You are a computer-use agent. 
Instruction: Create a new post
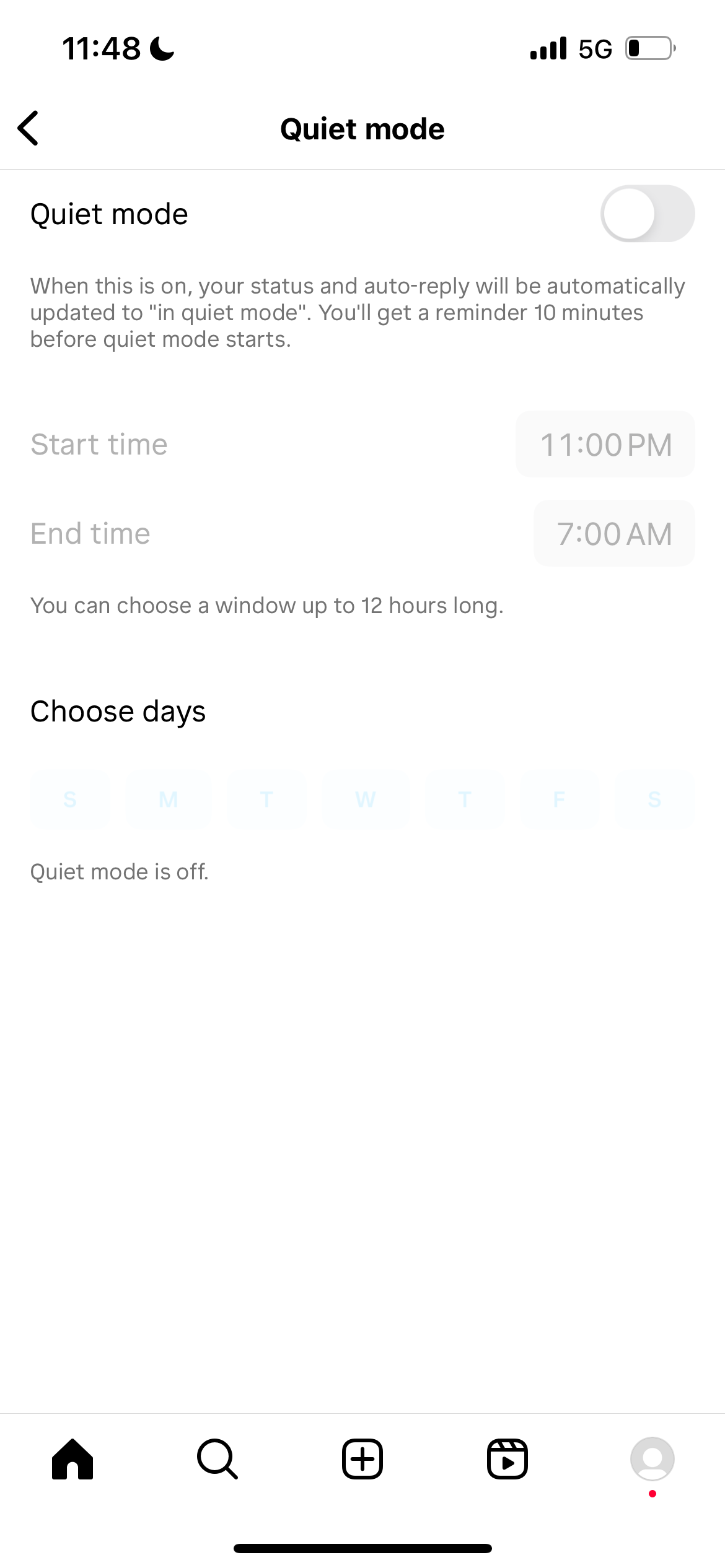point(362,1459)
